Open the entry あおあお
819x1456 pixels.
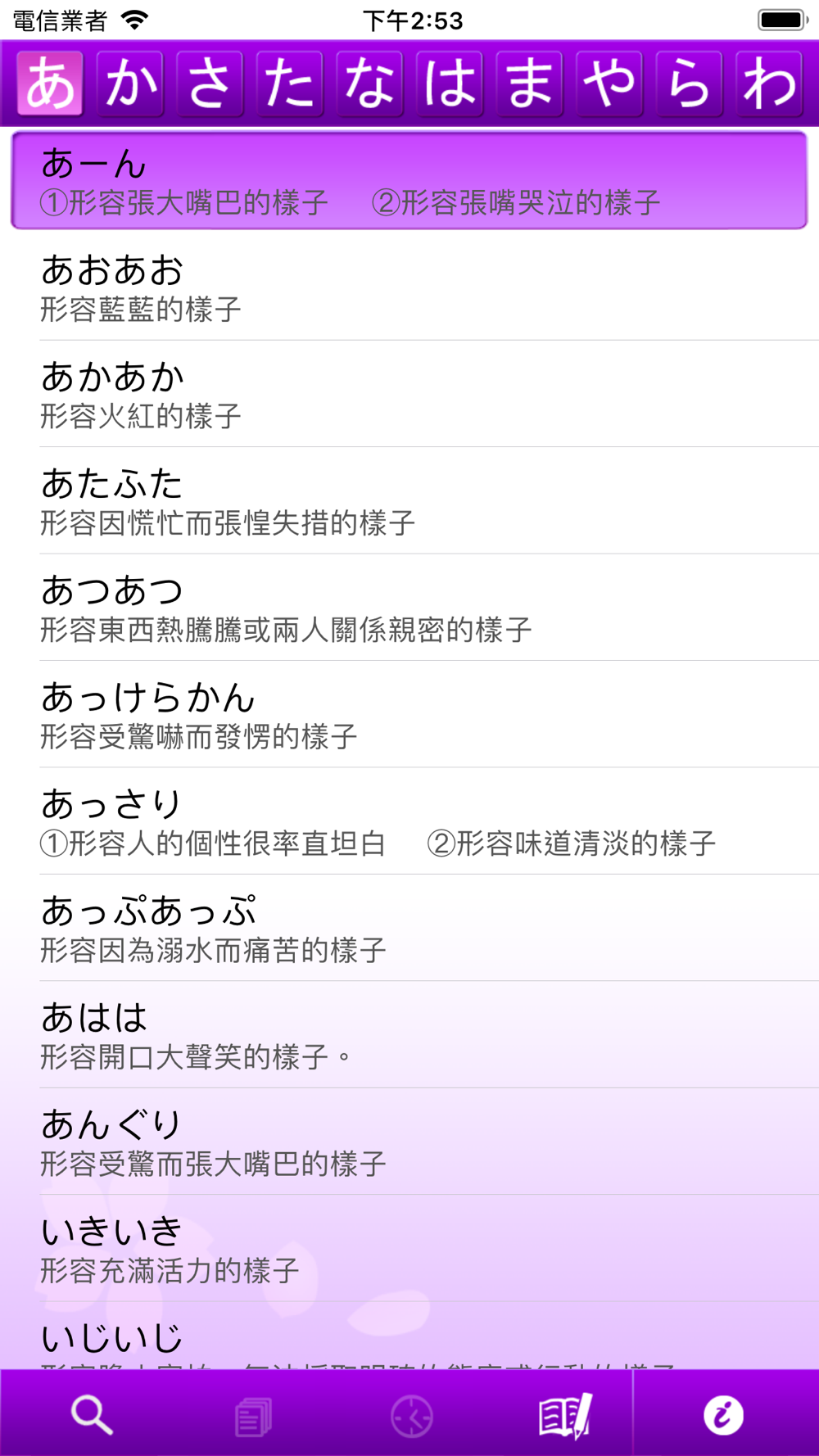coord(409,288)
